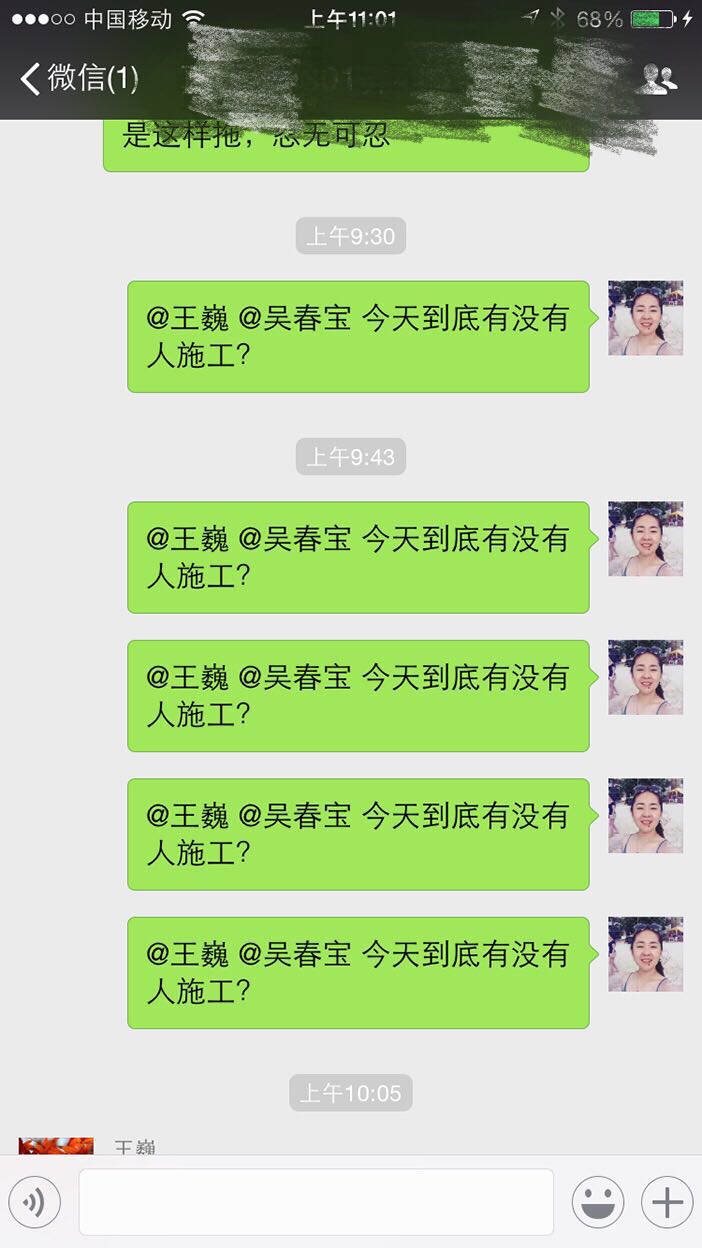Viewport: 702px width, 1248px height.
Task: Focus the message text field
Action: click(x=316, y=1201)
